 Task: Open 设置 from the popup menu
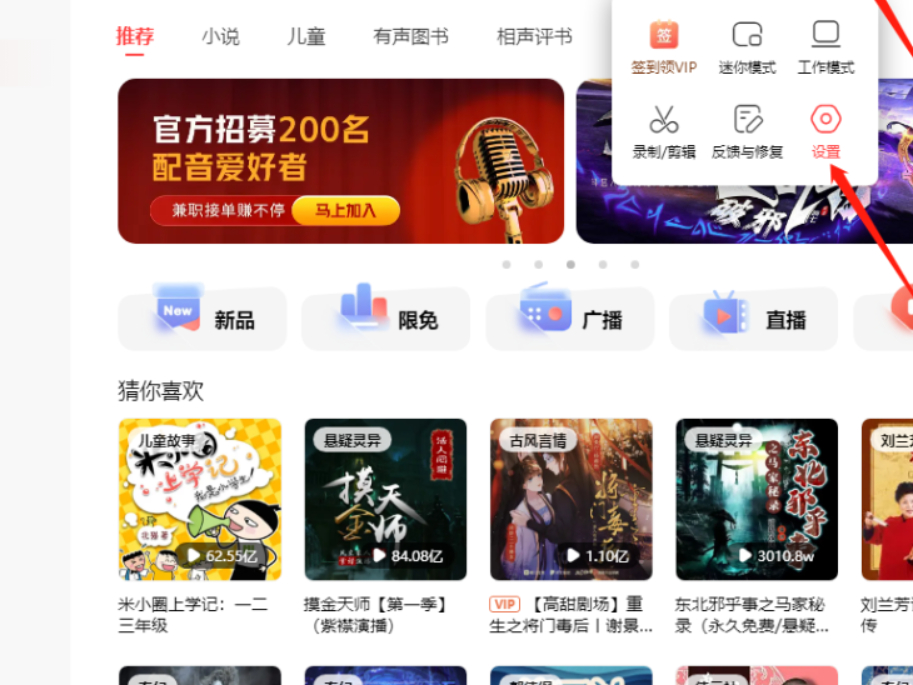825,131
